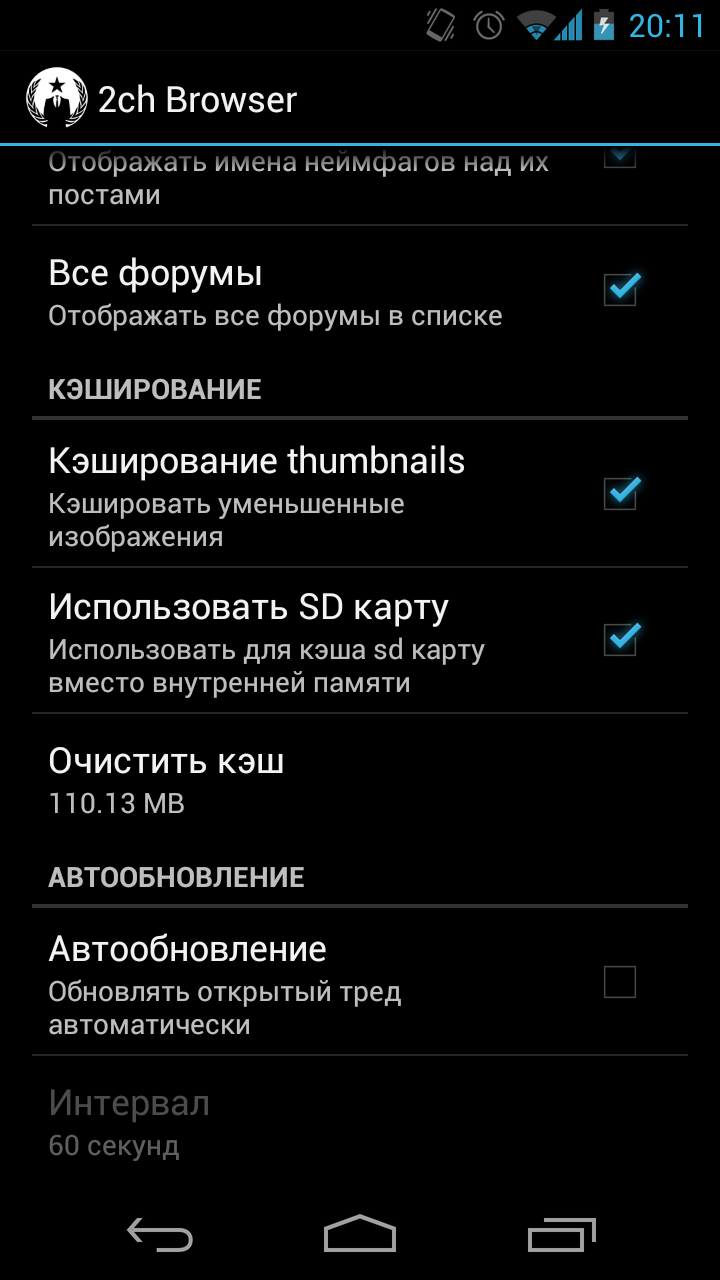
Task: Disable Кэширование thumbnails checkbox
Action: coord(620,492)
